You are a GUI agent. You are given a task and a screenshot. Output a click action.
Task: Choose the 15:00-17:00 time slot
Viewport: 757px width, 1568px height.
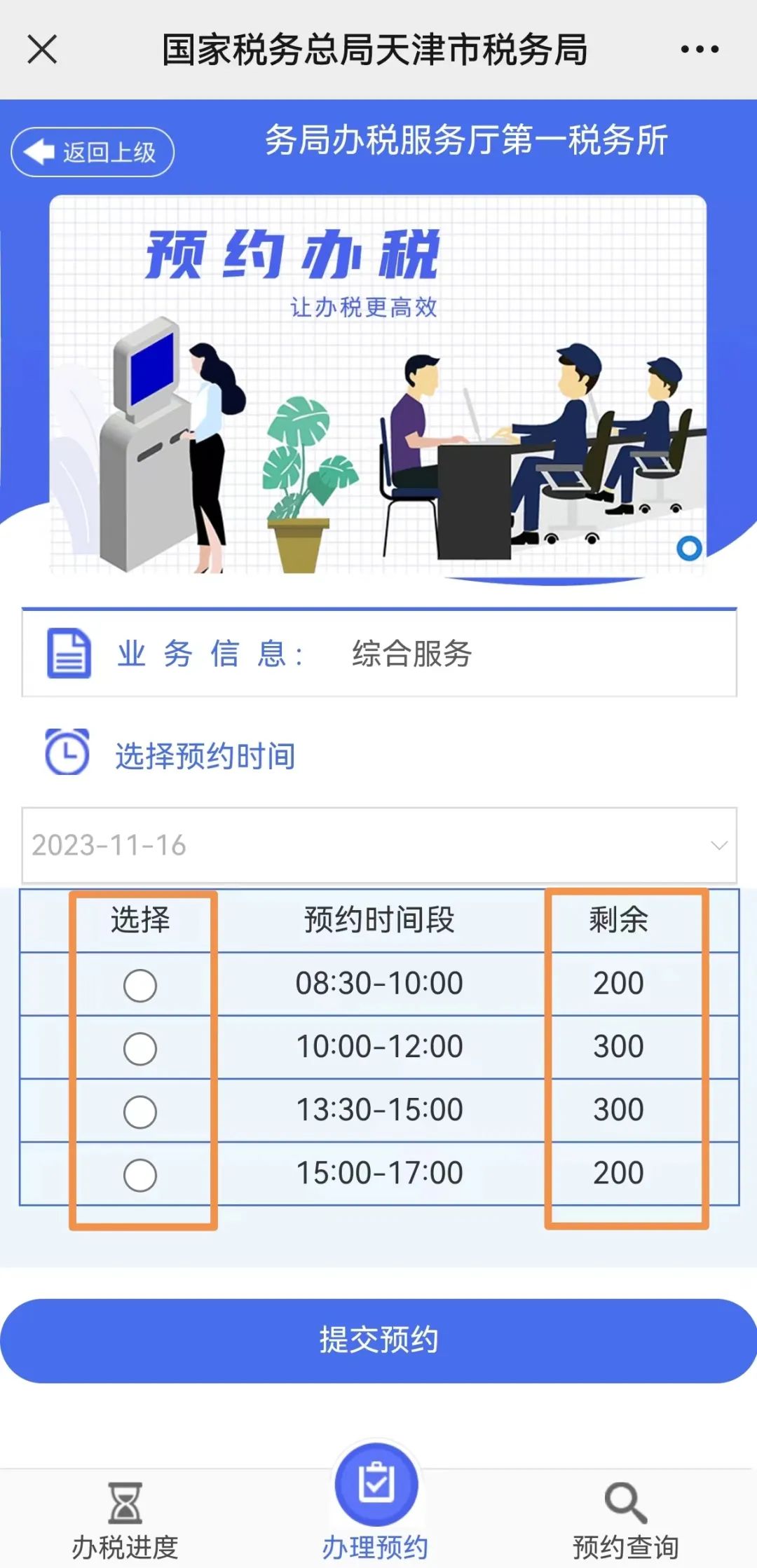point(140,1175)
